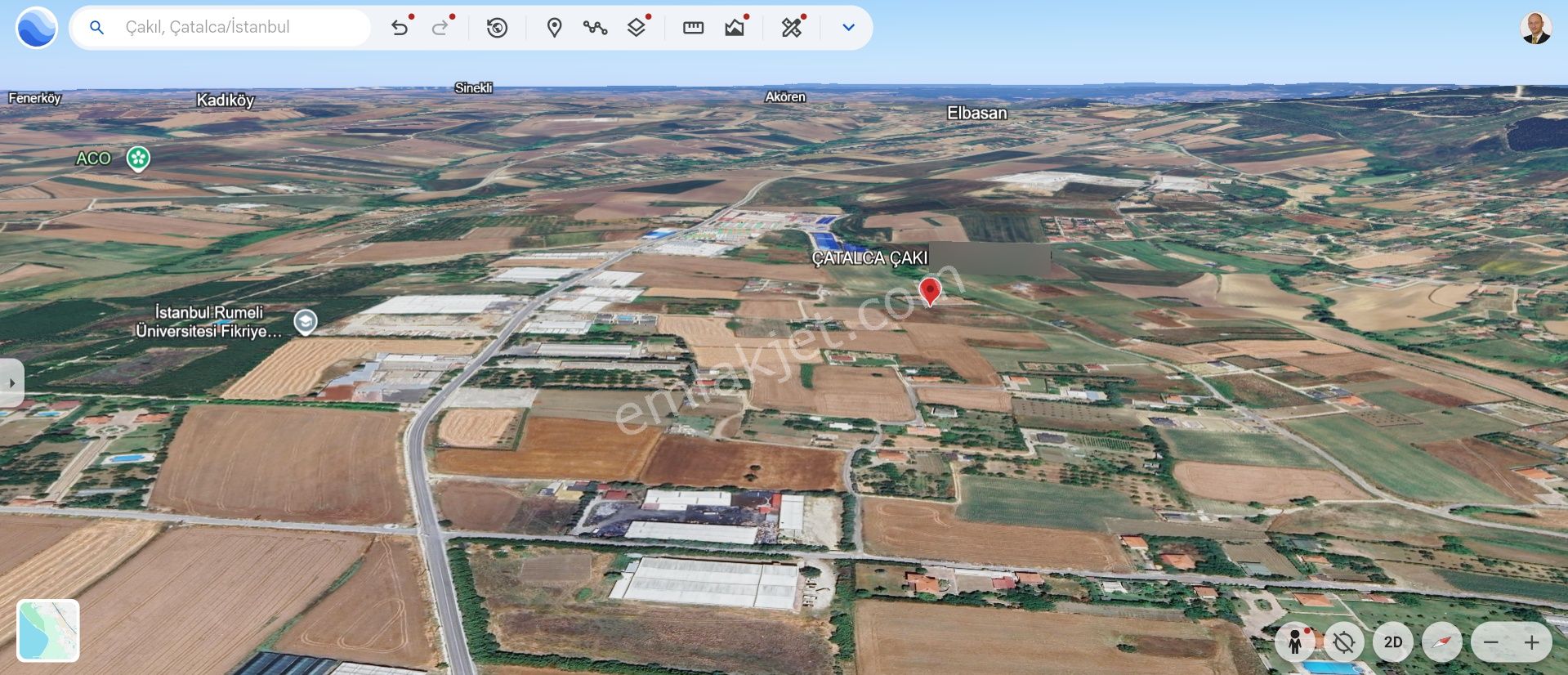Expand the toolbar dropdown arrow
The width and height of the screenshot is (1568, 675).
(x=848, y=28)
